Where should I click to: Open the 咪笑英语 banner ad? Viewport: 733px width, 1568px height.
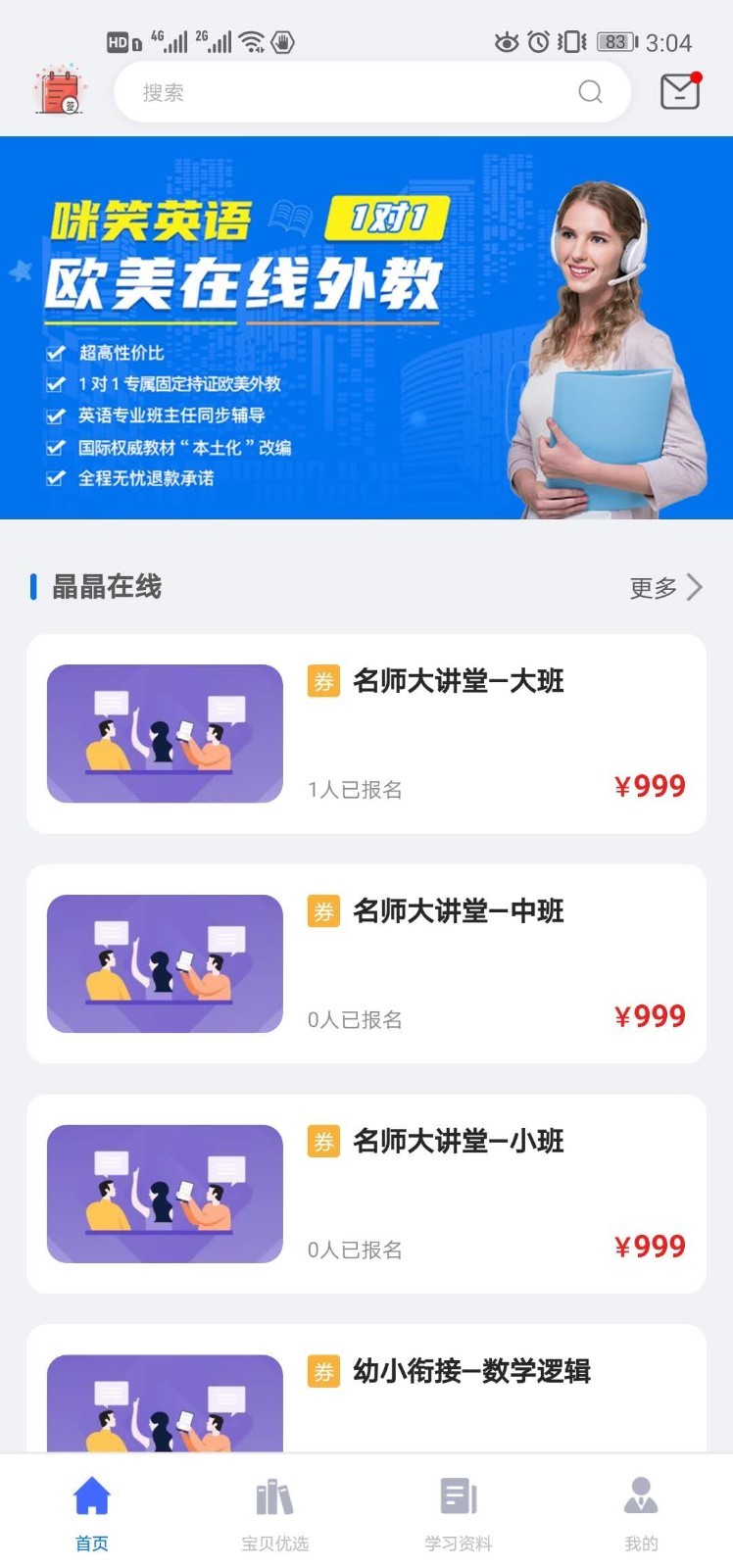tap(366, 327)
